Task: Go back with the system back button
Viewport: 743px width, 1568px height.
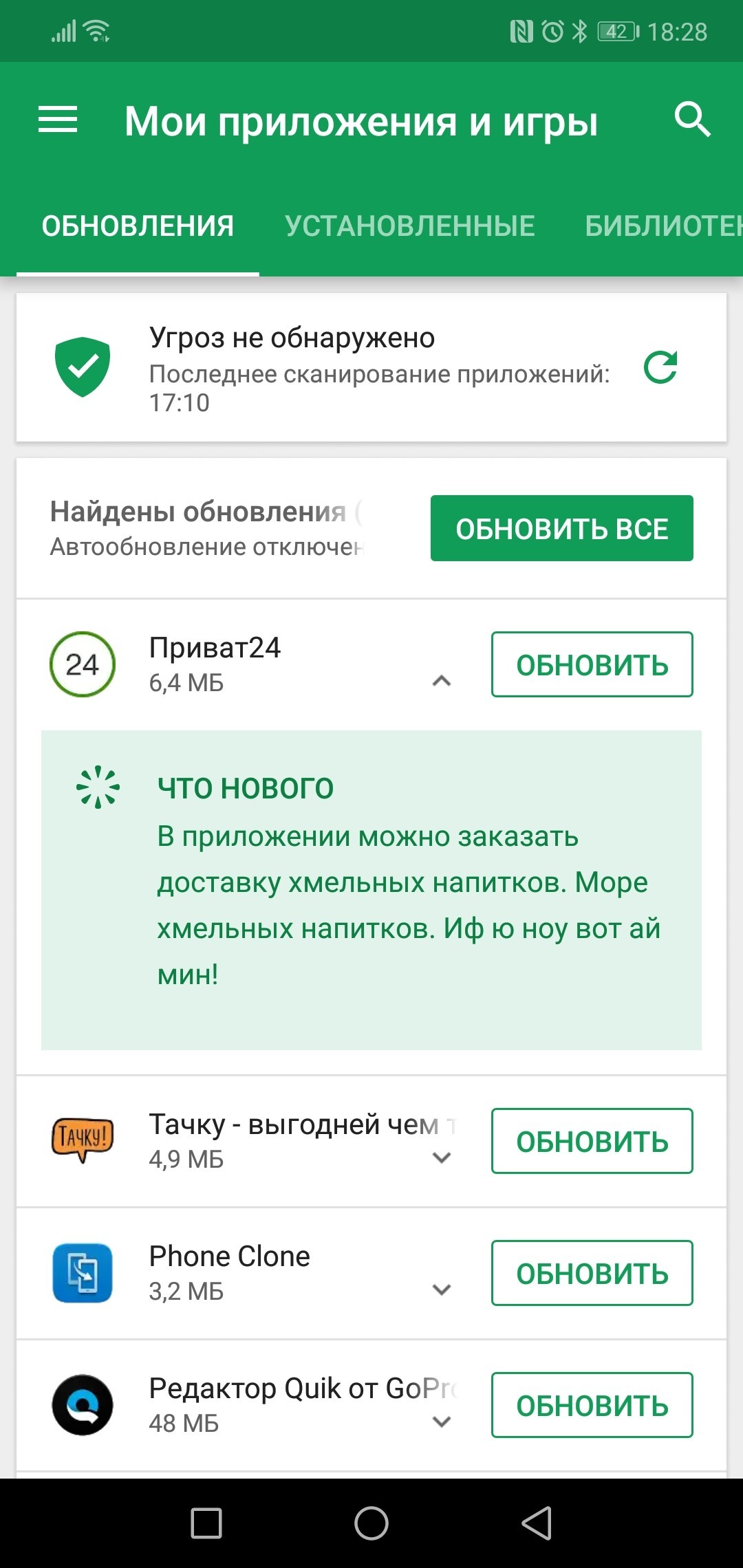Action: click(537, 1523)
